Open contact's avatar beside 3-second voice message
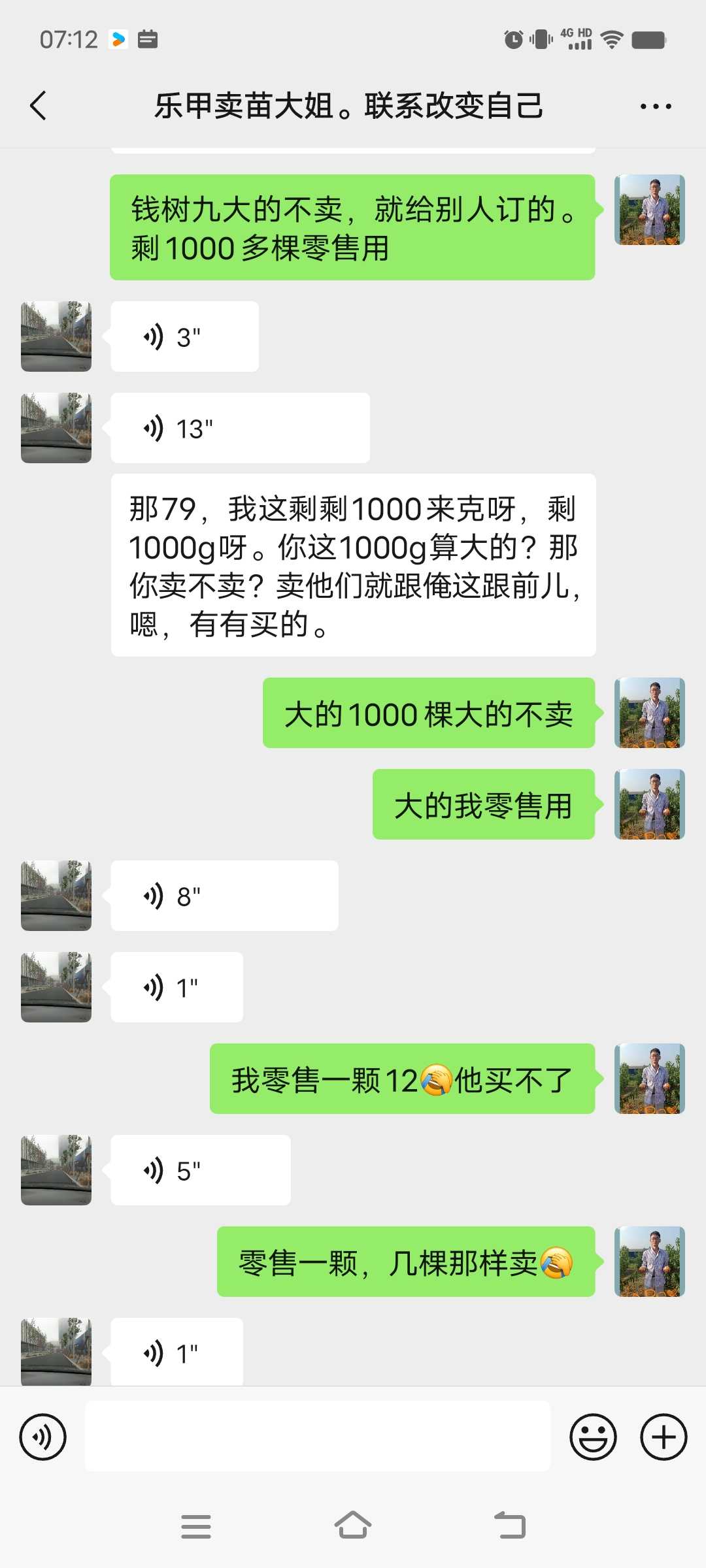Screen dimensions: 706x1568 [x=56, y=336]
